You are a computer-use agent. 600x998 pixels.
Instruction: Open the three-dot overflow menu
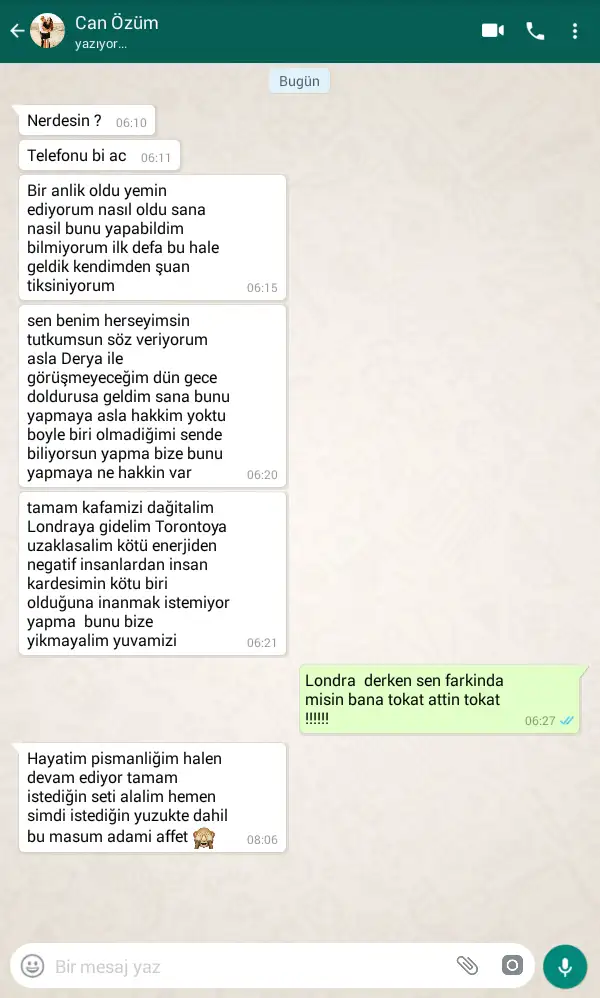tap(575, 31)
